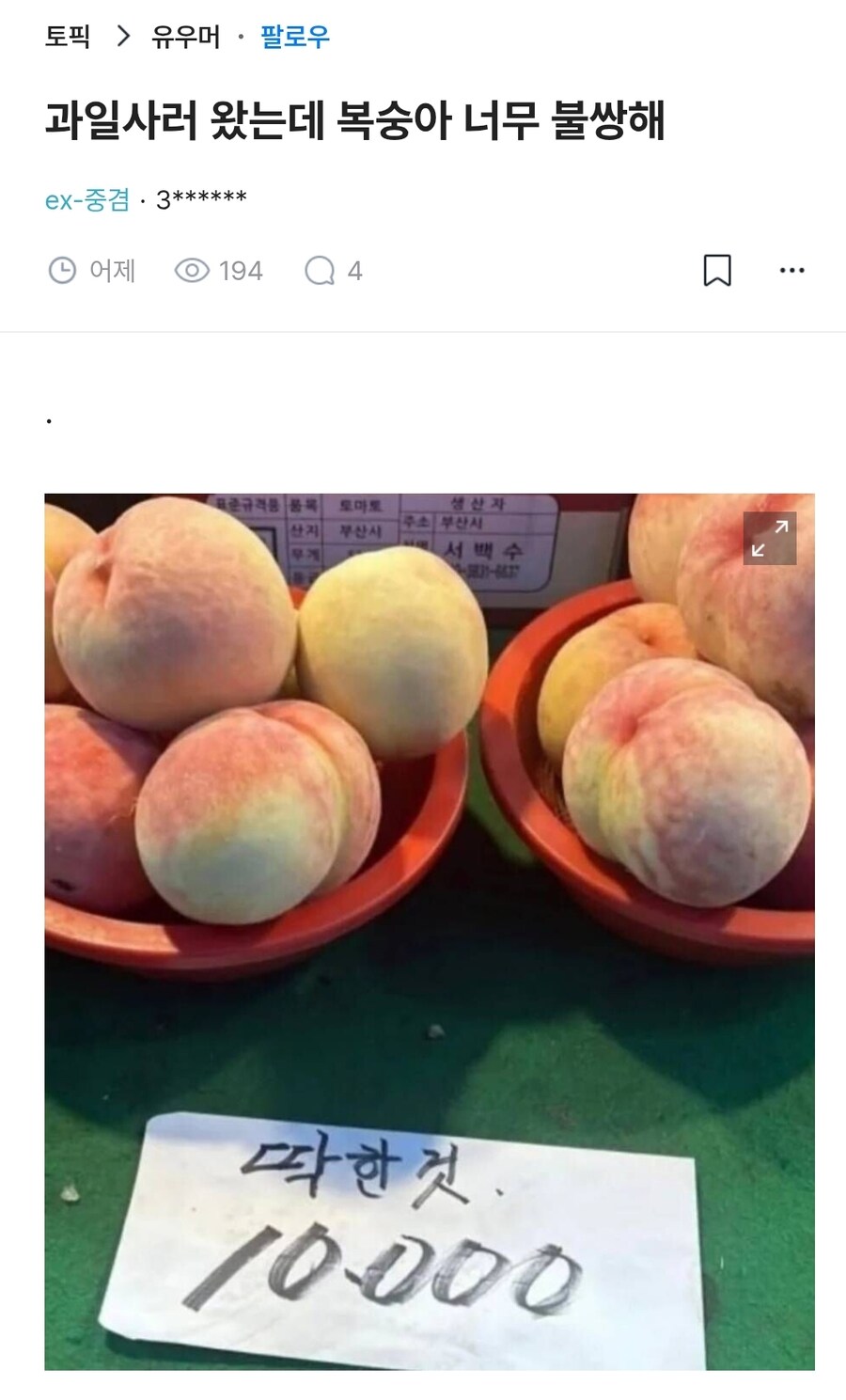Expand the peach photo to fullscreen
Viewport: 846px width, 1400px height.
769,539
